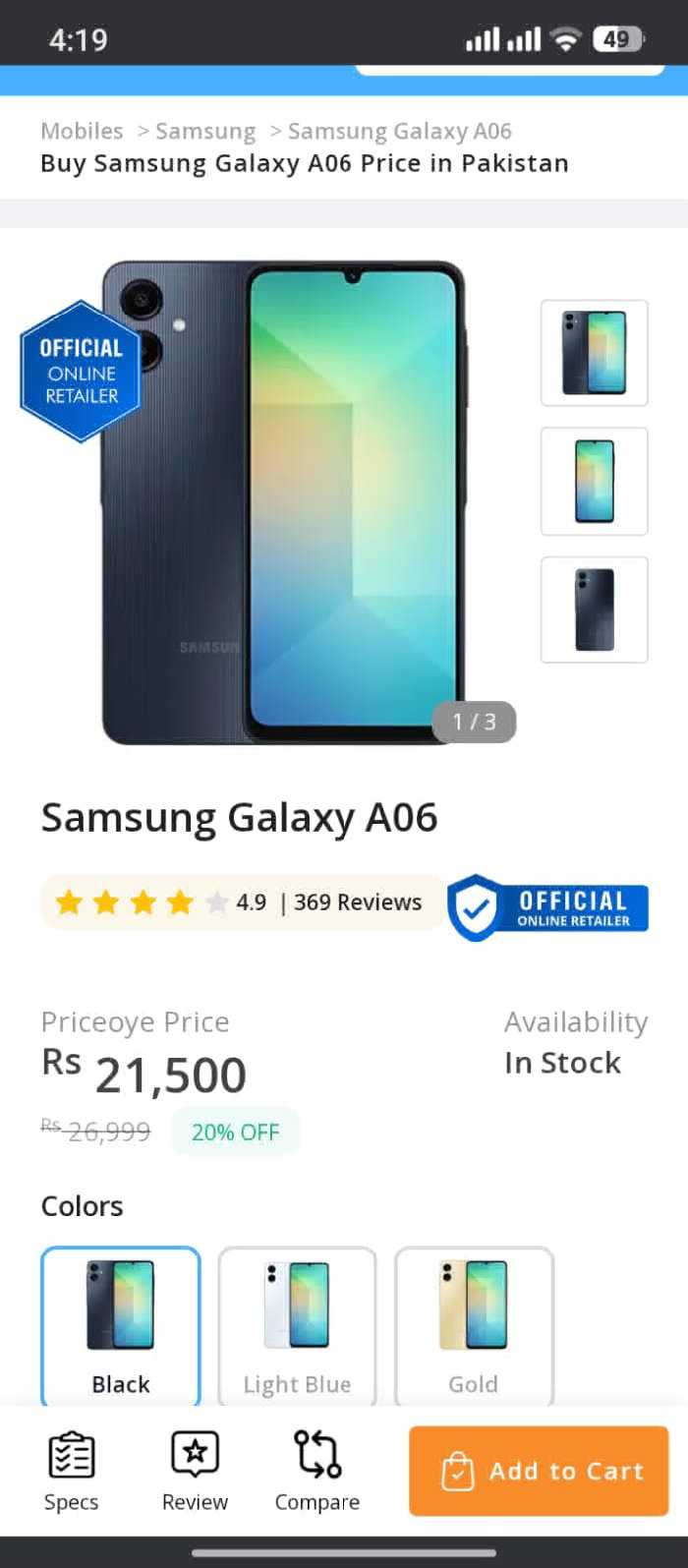This screenshot has width=688, height=1568.
Task: Add Galaxy A06 to cart
Action: coord(539,1471)
